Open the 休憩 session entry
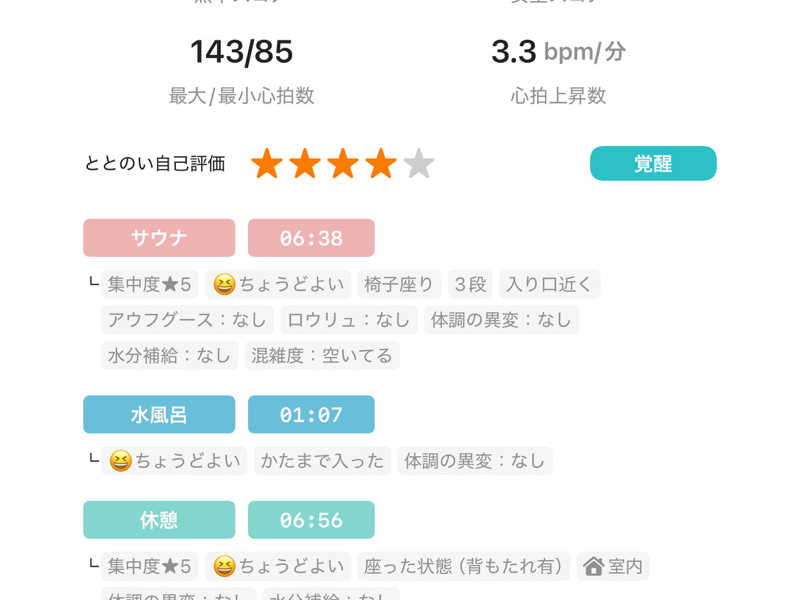Viewport: 800px width, 600px height. tap(159, 520)
